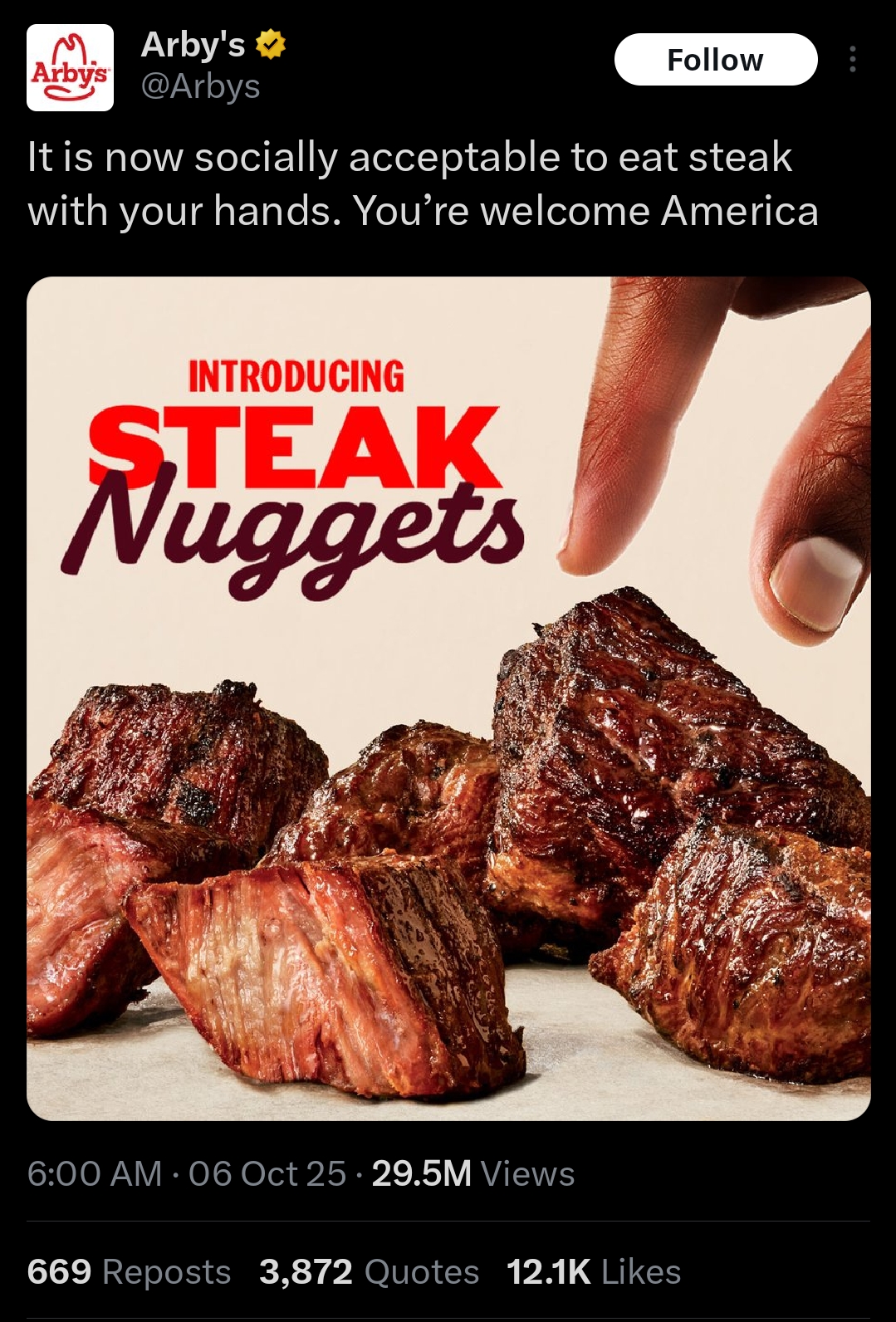Open the Steak Nuggets image
The height and width of the screenshot is (1322, 896).
point(448,698)
